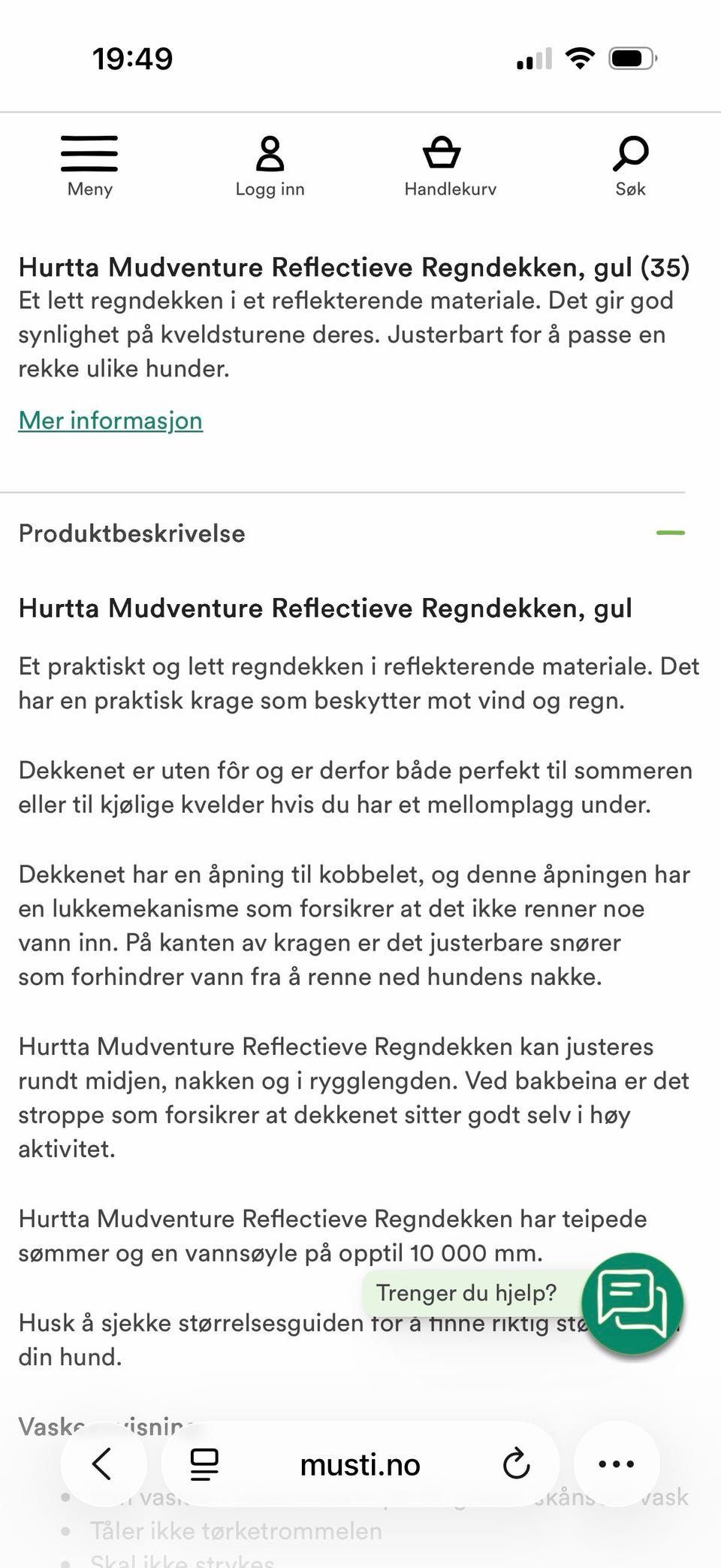Open the green help chat bubble

pos(633,1304)
